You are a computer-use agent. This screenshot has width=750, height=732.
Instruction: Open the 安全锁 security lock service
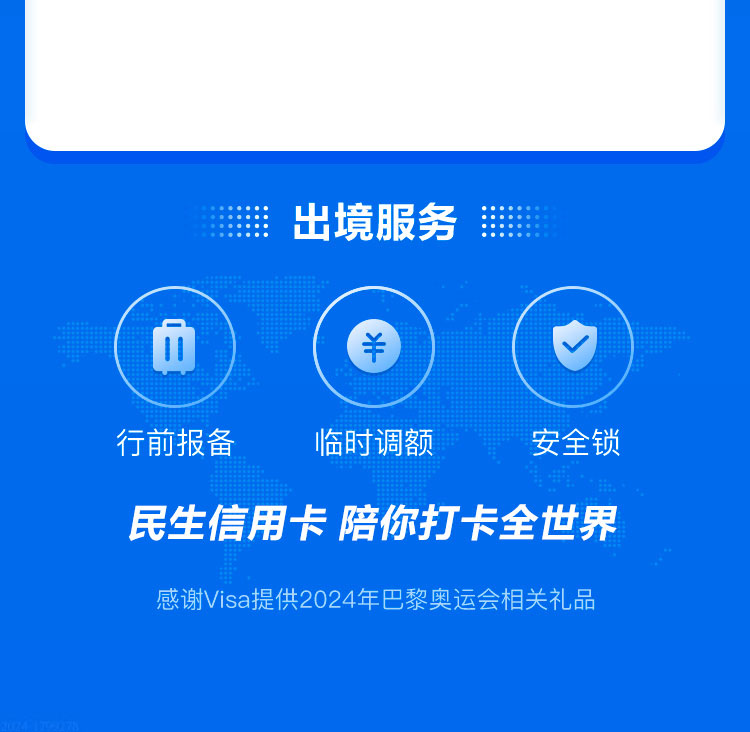[573, 347]
